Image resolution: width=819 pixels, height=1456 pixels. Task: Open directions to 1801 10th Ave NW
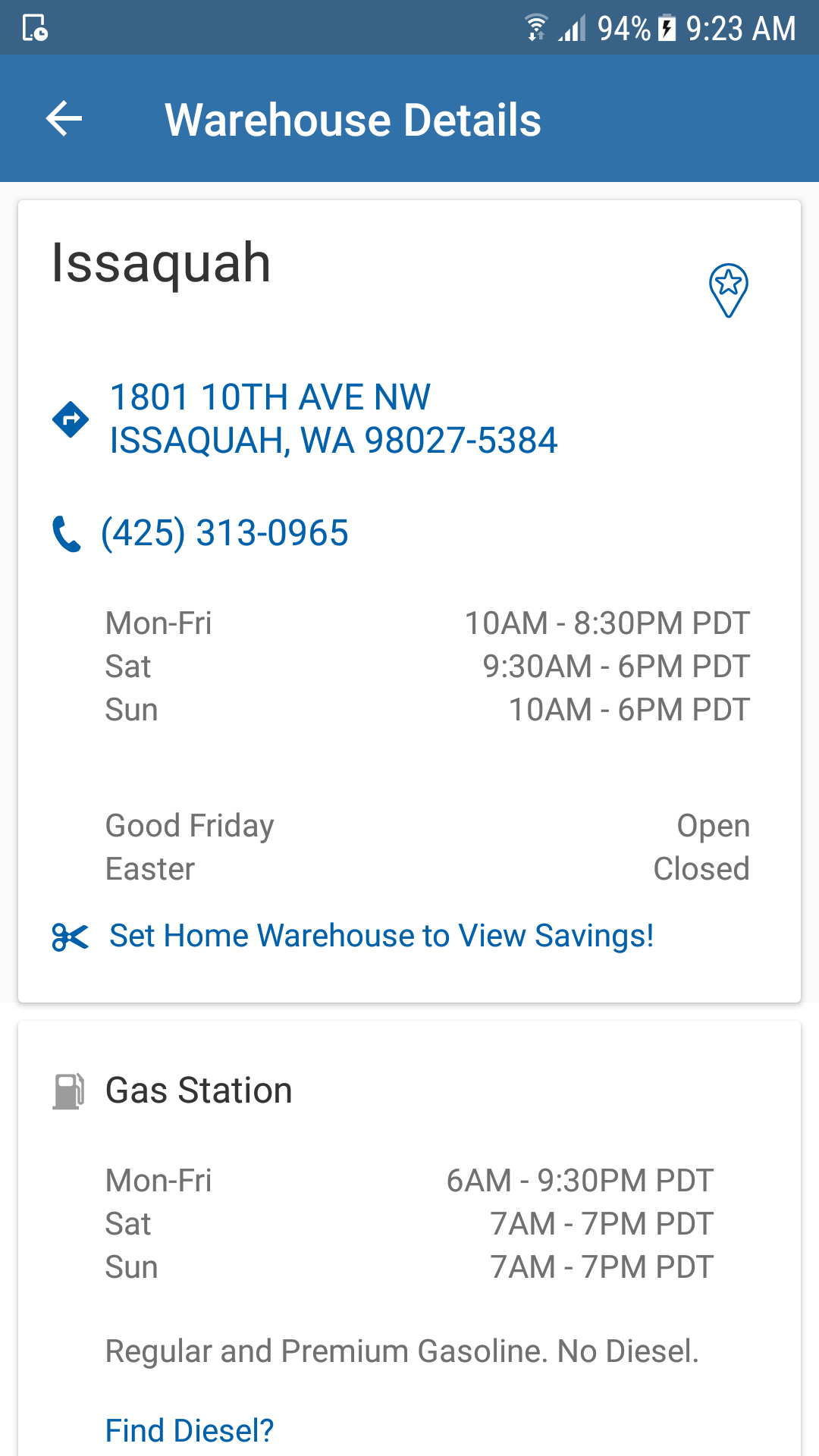pos(333,419)
